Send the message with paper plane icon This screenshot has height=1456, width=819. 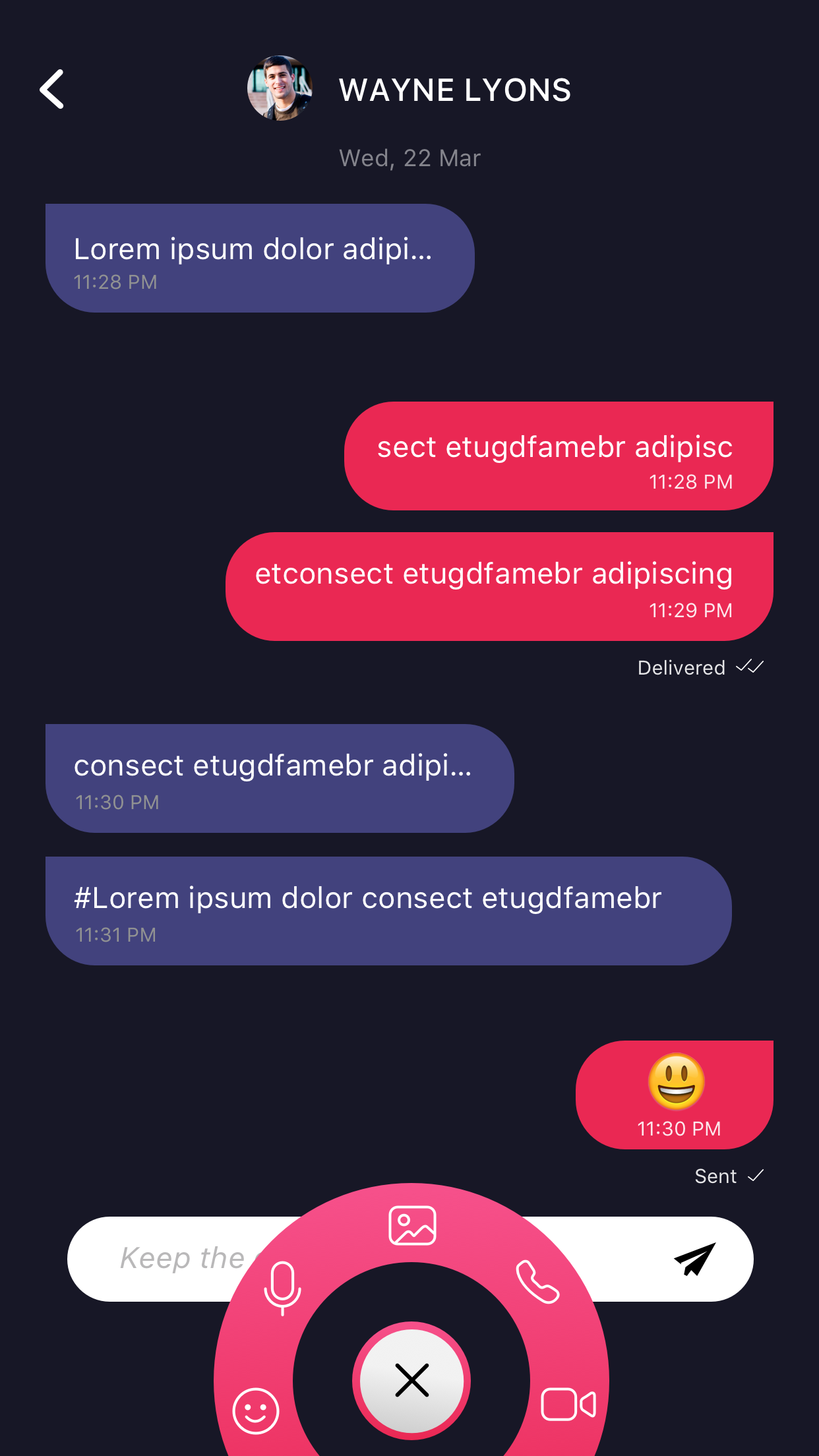tap(694, 1259)
